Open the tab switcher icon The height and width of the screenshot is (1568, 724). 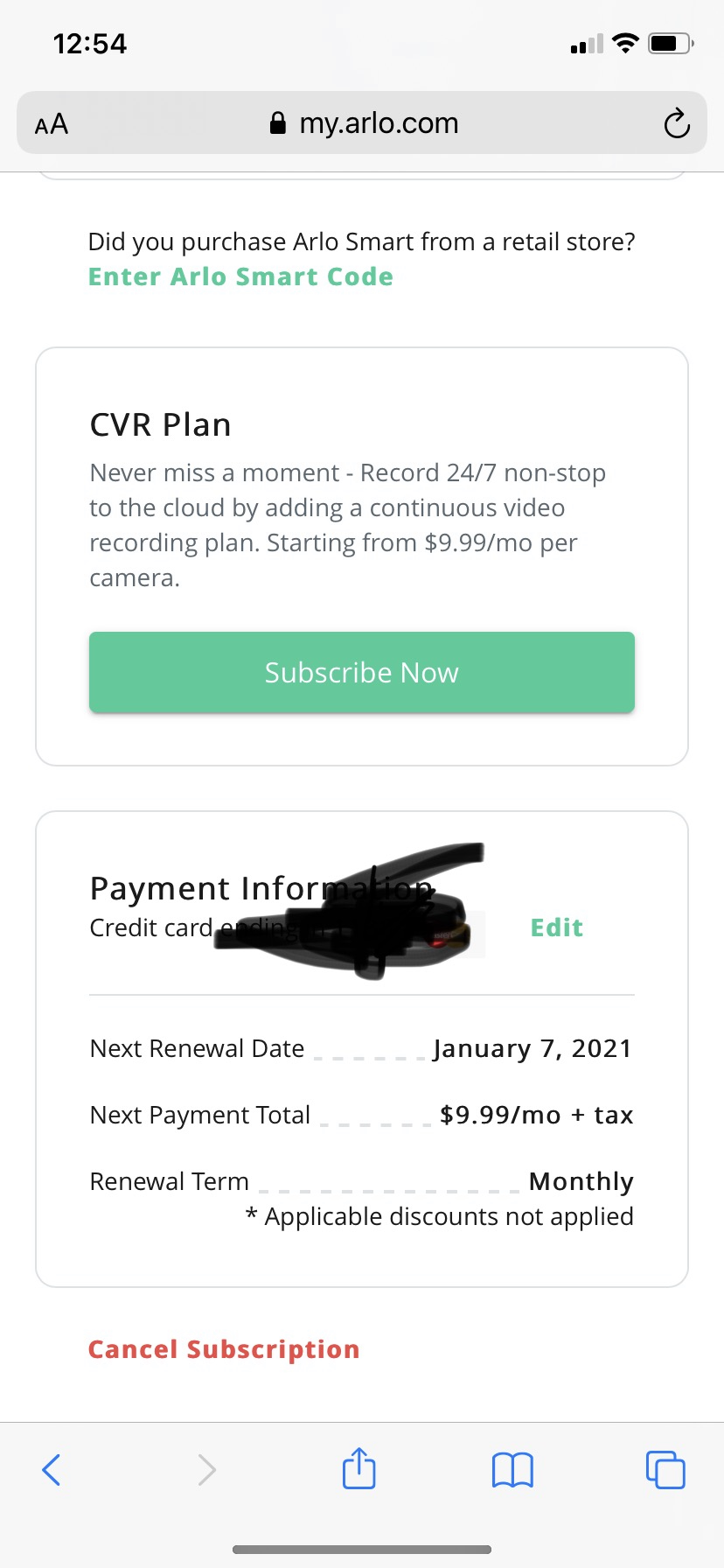[665, 1469]
